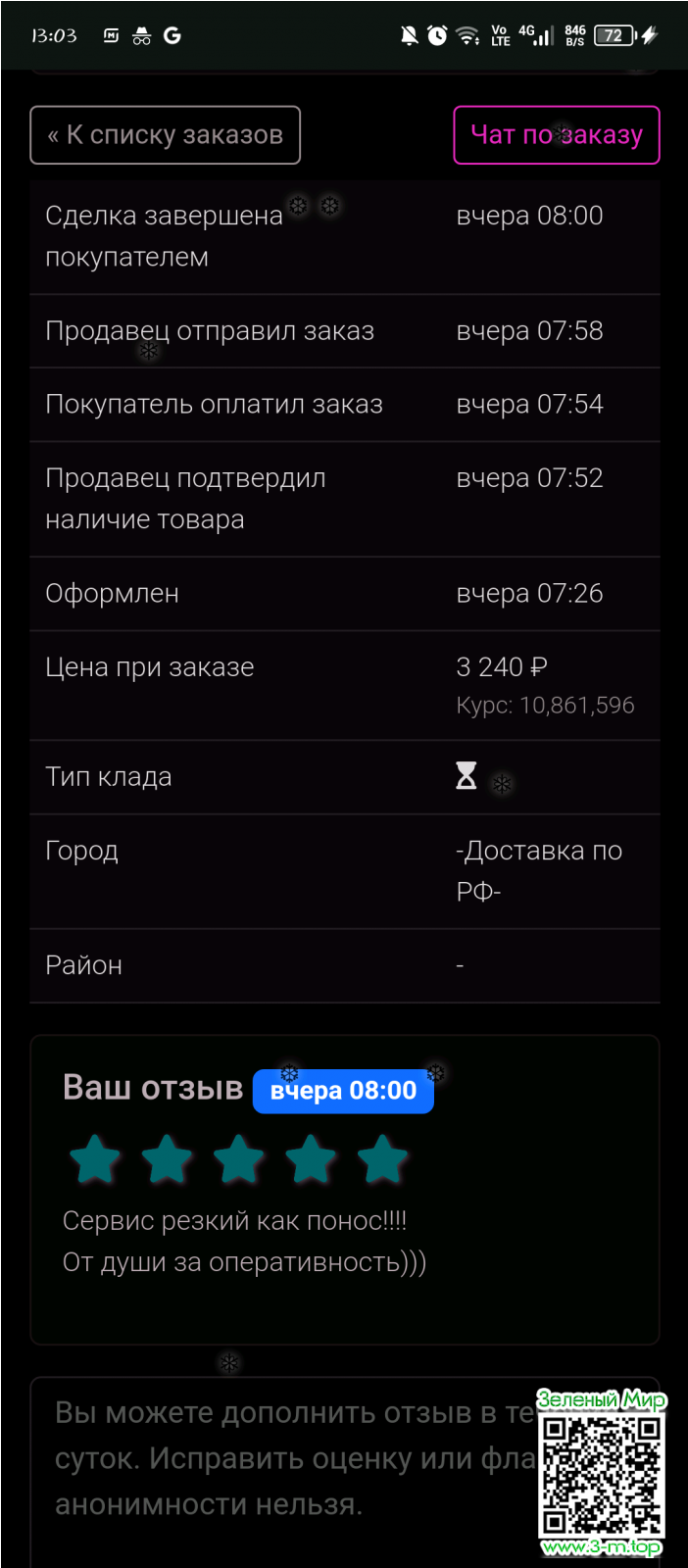Image resolution: width=688 pixels, height=1568 pixels.
Task: Go back to the orders list
Action: click(x=165, y=135)
